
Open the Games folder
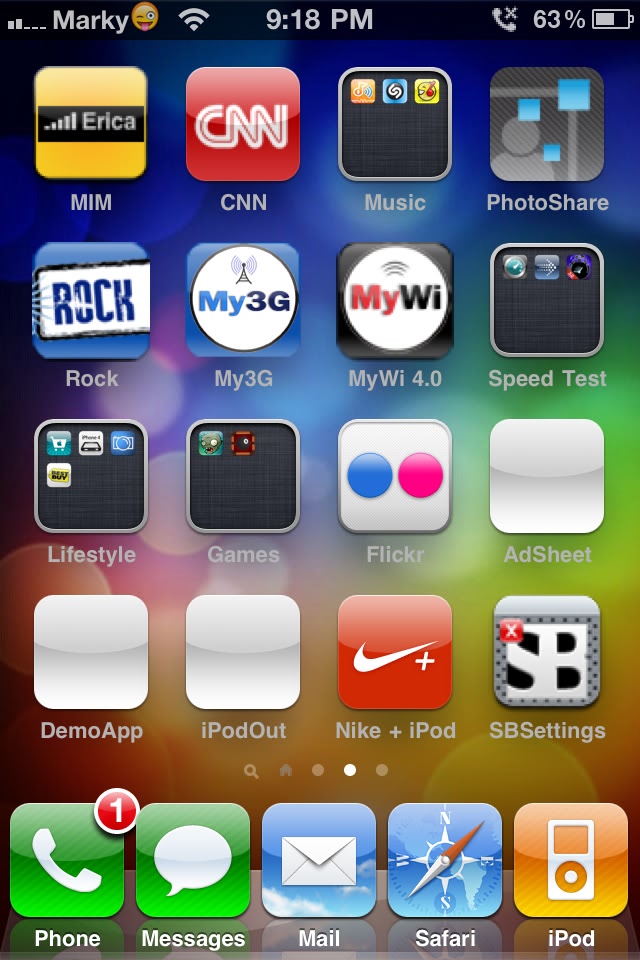click(243, 476)
